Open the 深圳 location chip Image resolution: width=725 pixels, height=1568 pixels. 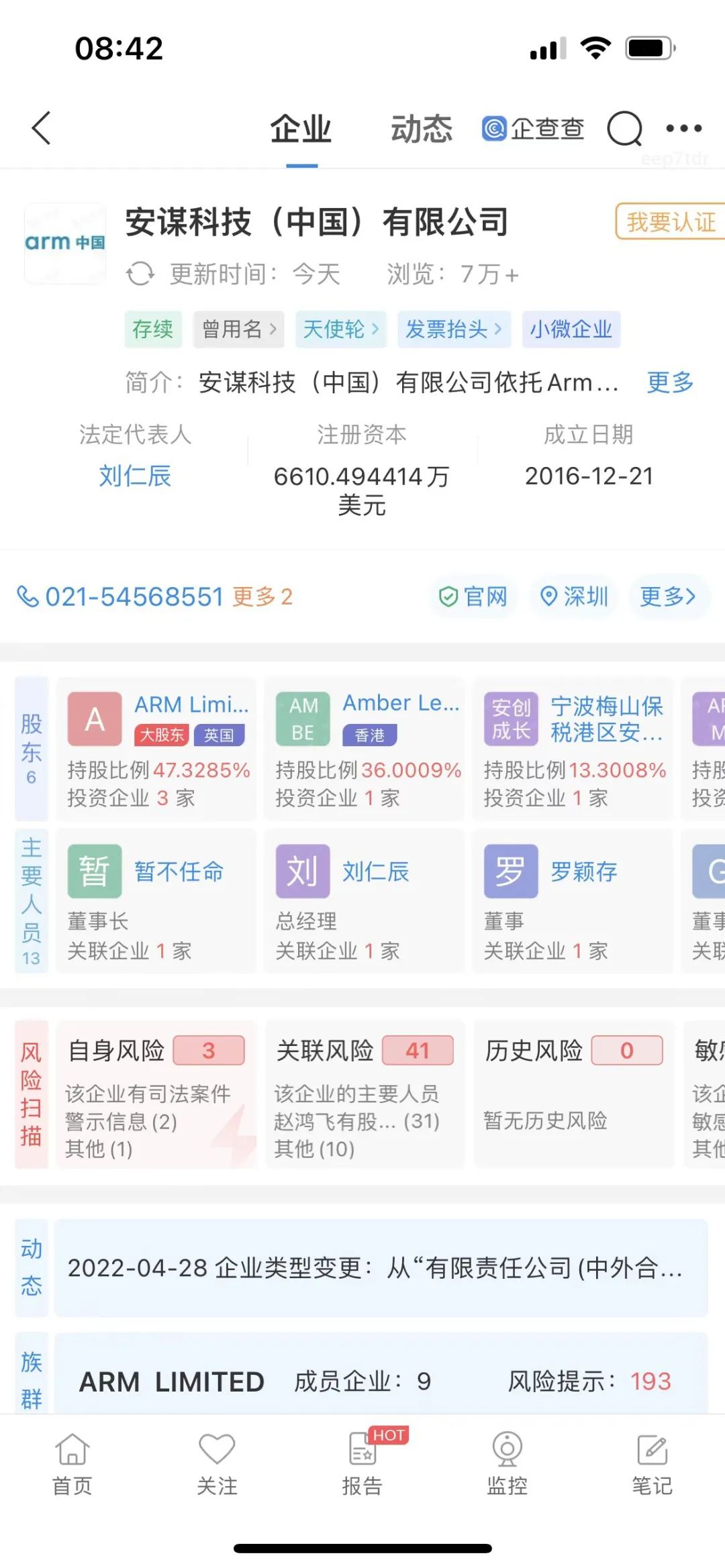[x=575, y=596]
